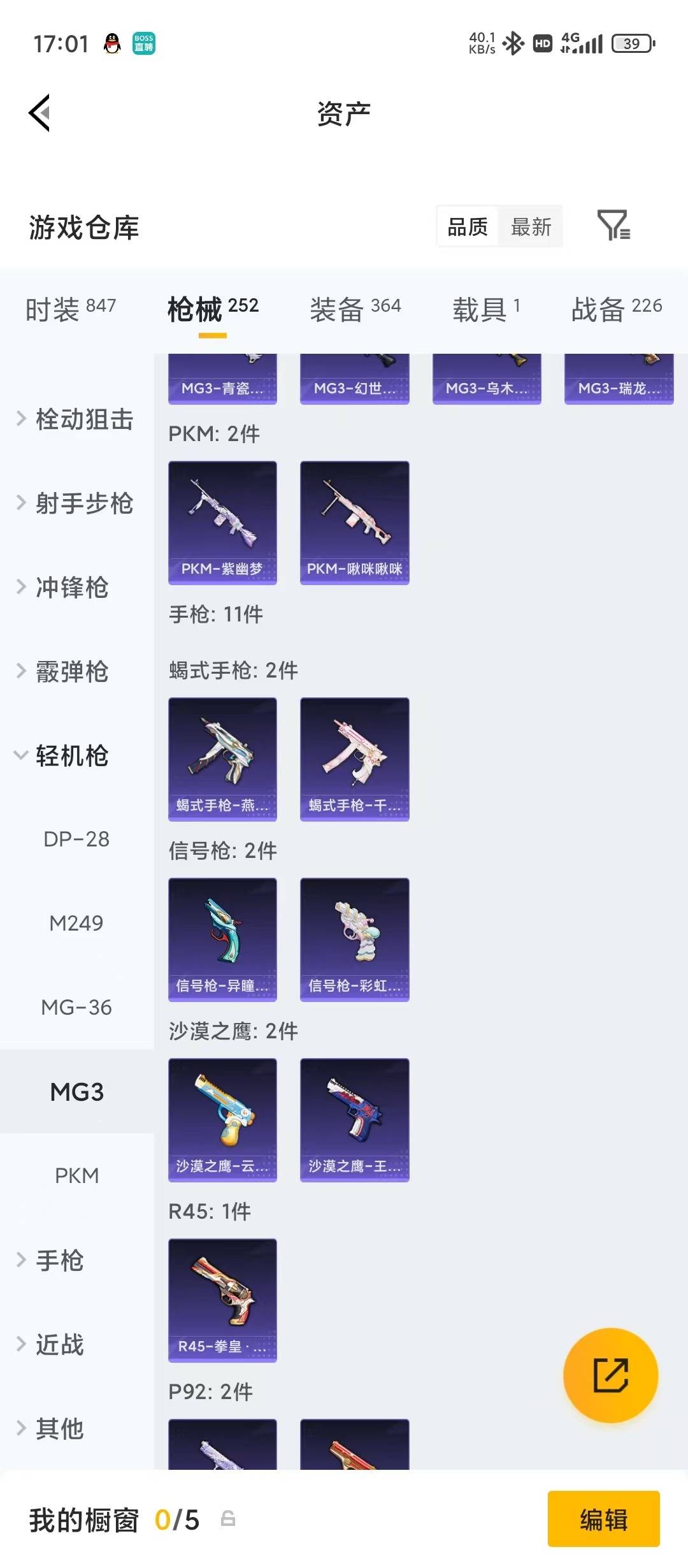Screen dimensions: 688x1568
Task: Open the R45-拳皇 skin thumbnail
Action: pos(222,1300)
